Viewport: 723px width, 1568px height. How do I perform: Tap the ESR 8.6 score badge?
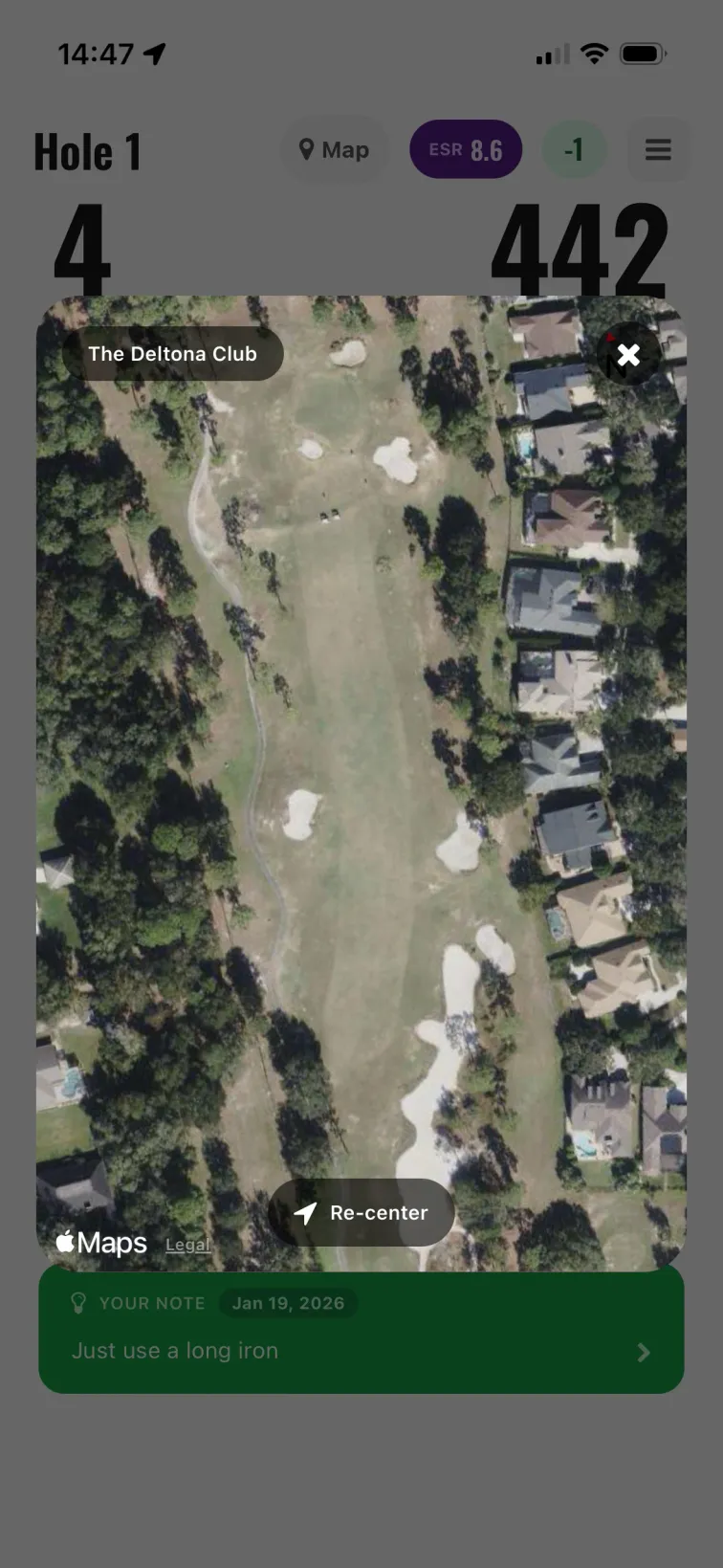click(x=466, y=149)
